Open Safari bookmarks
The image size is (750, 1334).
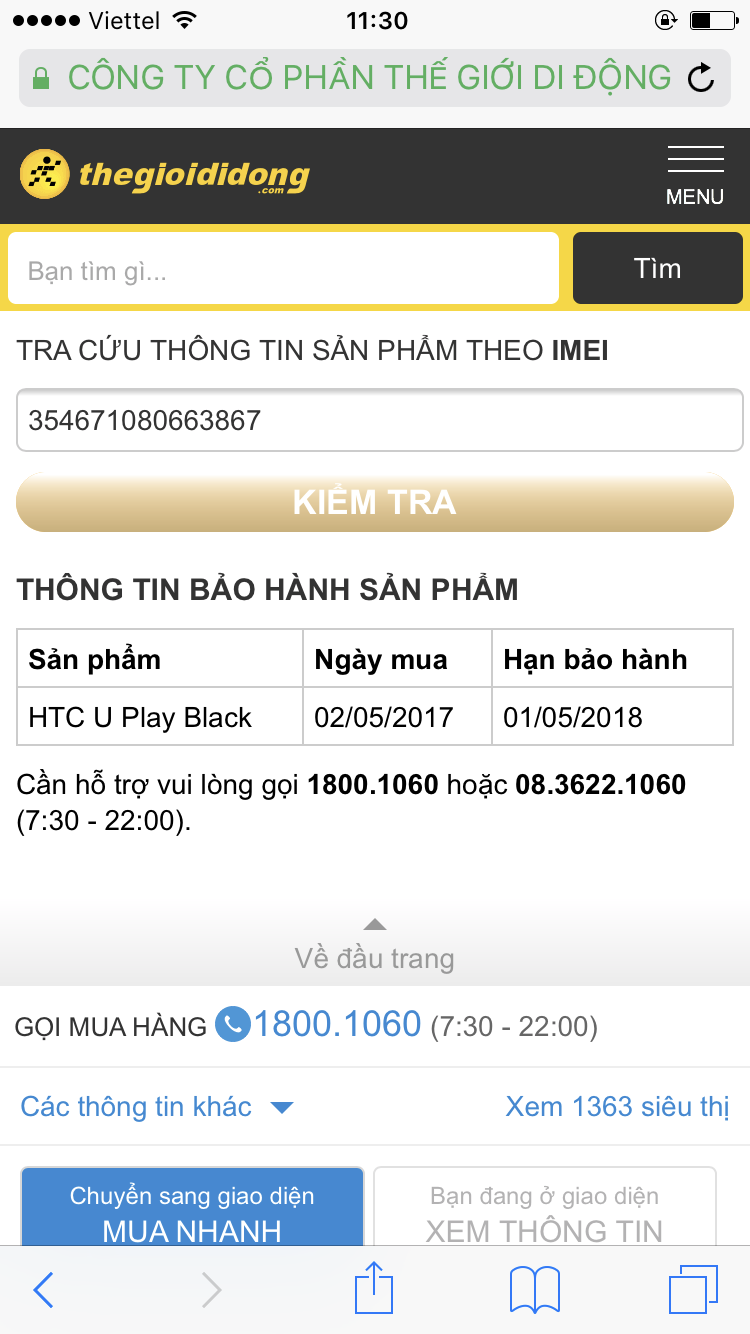click(535, 1290)
